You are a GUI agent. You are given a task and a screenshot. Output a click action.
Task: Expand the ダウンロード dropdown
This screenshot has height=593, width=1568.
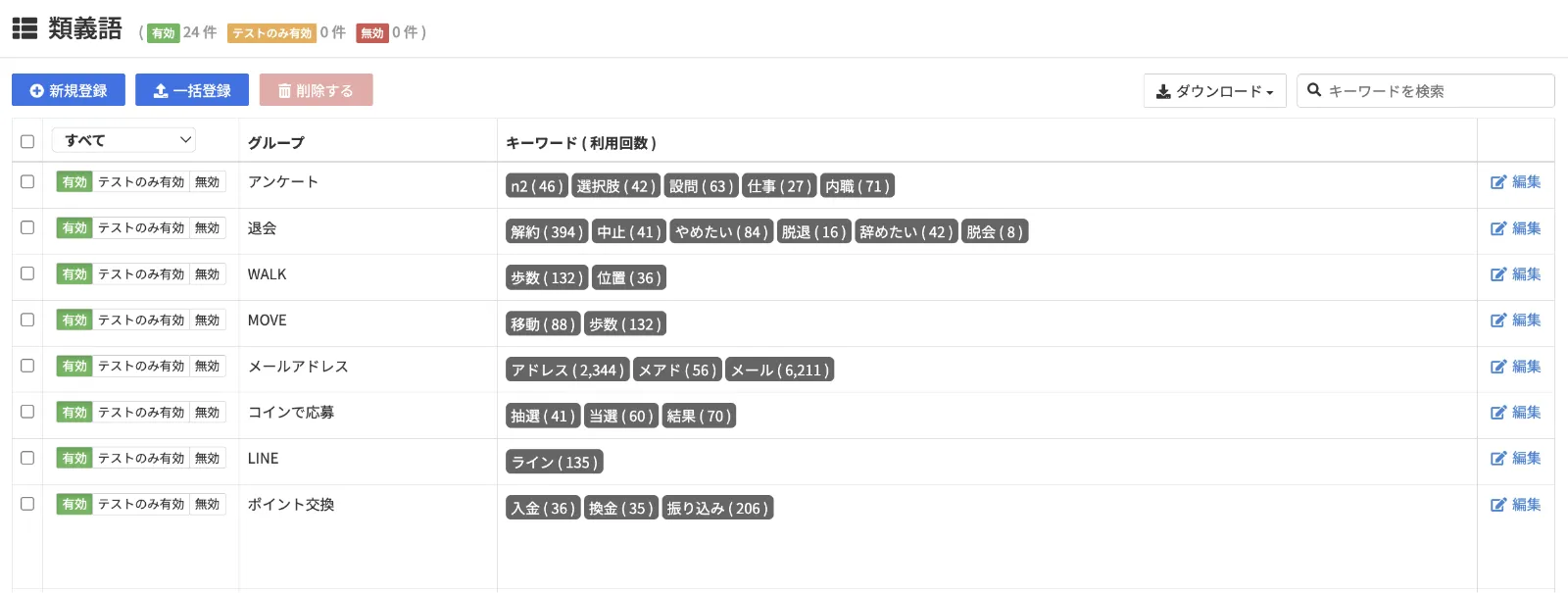(x=1214, y=91)
